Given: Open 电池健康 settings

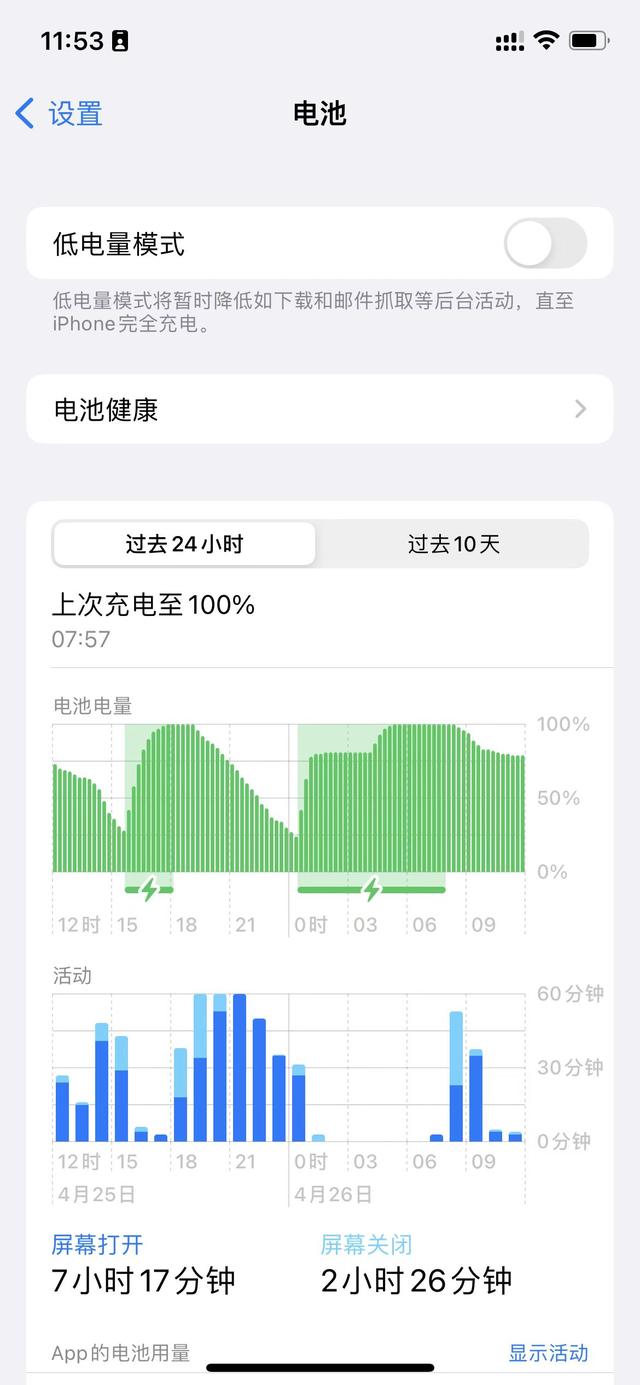Looking at the screenshot, I should (x=319, y=409).
